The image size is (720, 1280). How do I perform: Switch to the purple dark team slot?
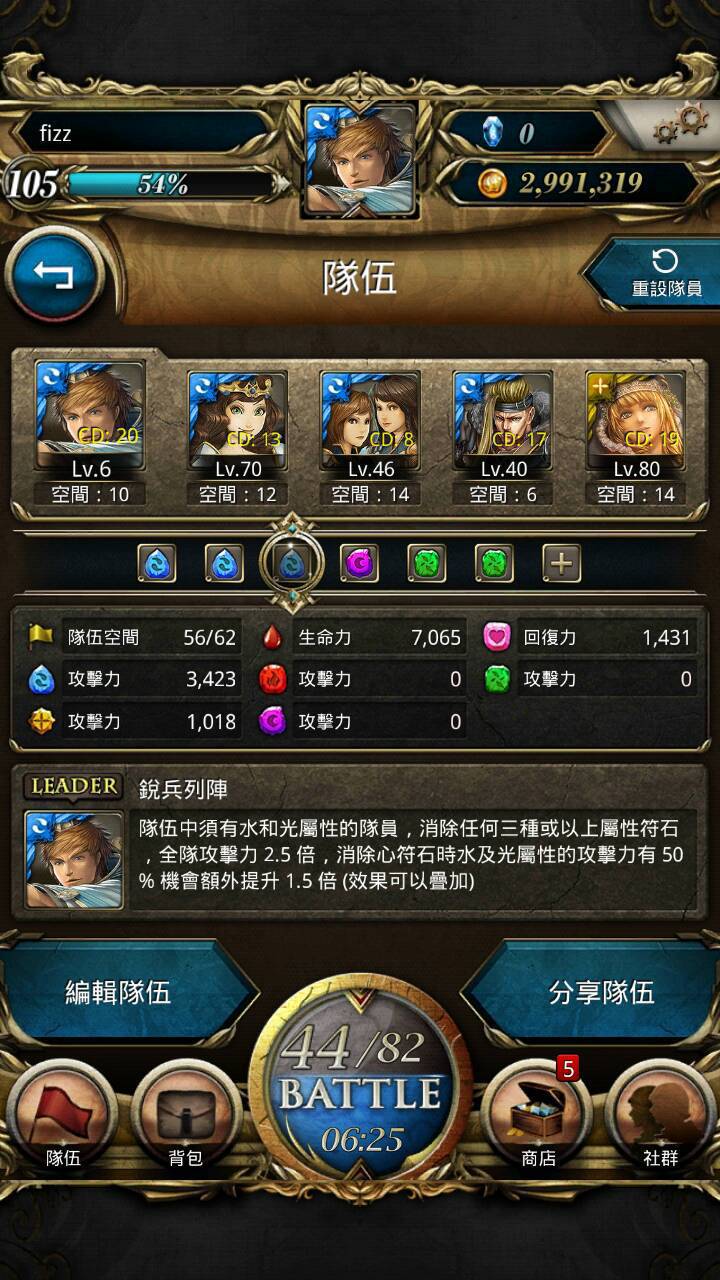click(359, 564)
